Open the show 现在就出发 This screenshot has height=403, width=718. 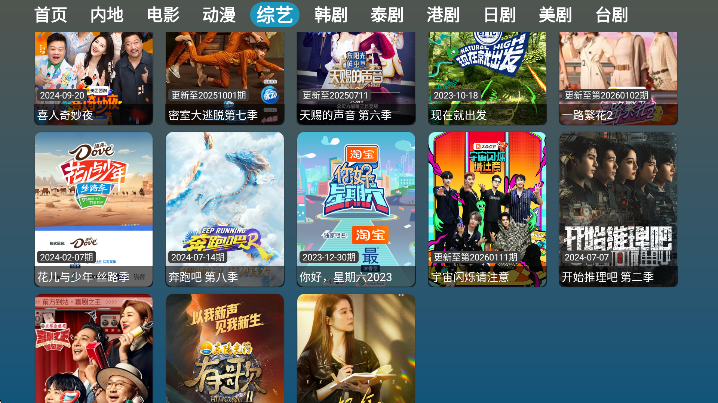[487, 75]
